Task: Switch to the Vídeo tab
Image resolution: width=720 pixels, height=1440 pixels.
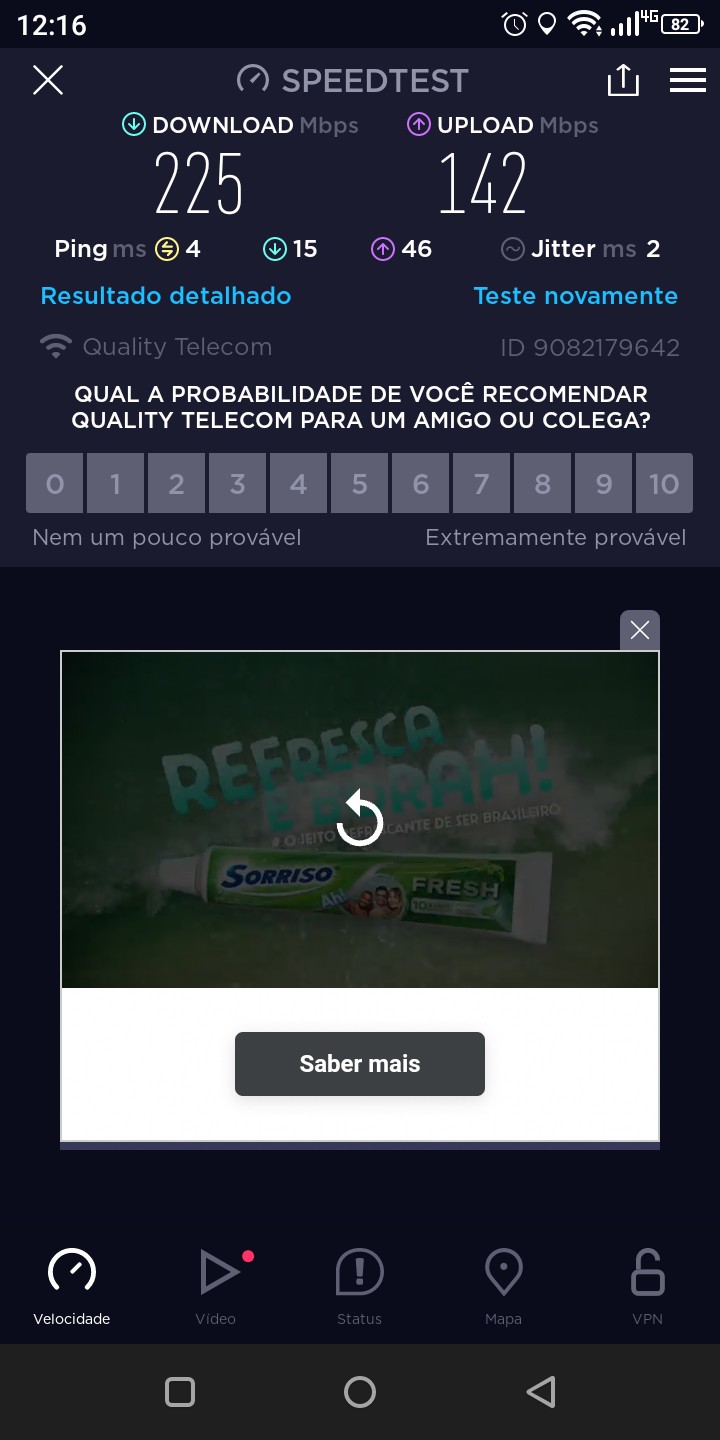Action: click(x=216, y=1286)
